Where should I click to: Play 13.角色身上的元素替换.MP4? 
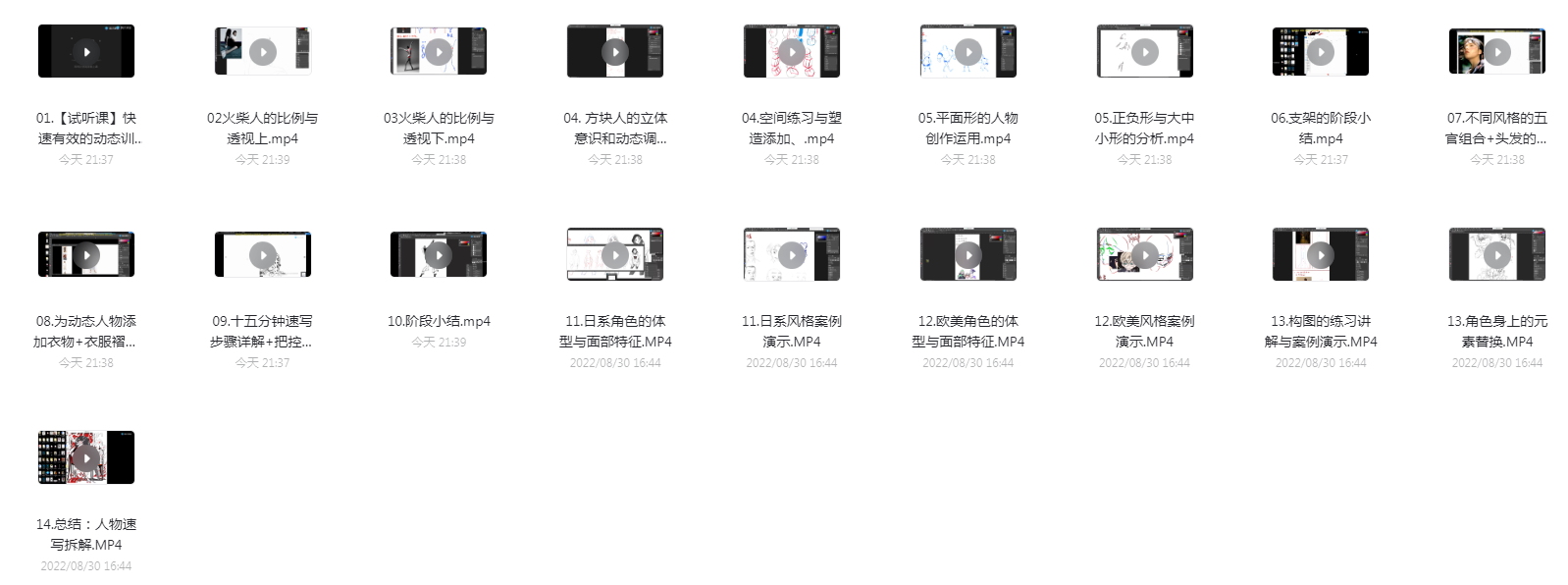pos(1497,255)
